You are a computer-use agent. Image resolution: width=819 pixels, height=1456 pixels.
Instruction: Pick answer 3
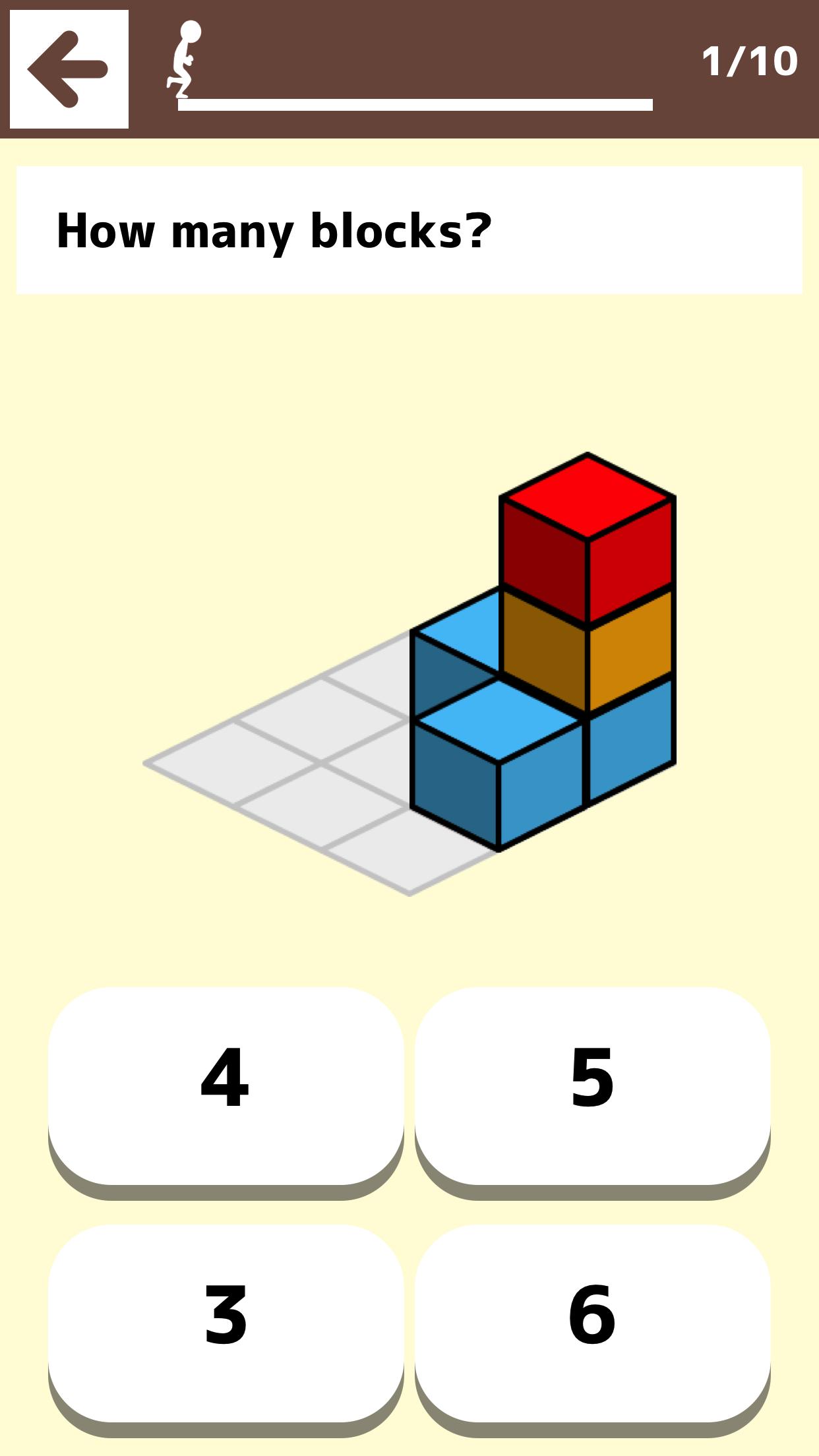(226, 1330)
